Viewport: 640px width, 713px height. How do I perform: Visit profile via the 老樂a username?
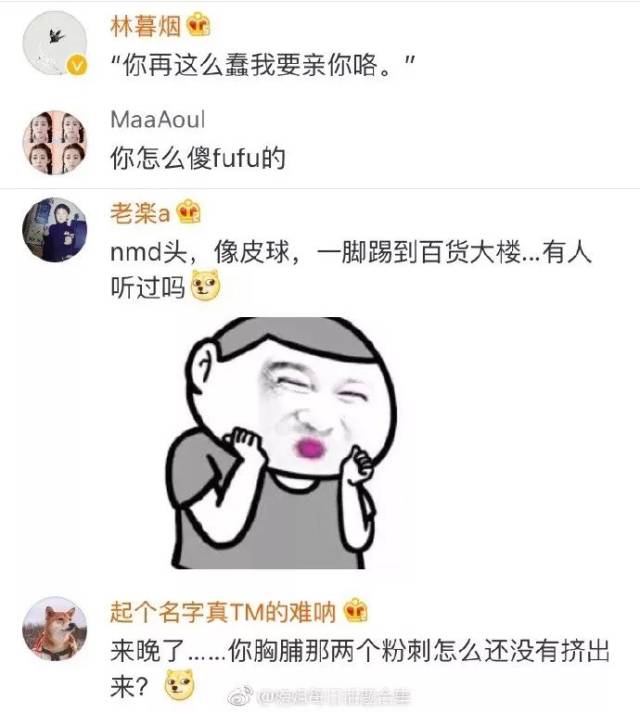tap(140, 211)
